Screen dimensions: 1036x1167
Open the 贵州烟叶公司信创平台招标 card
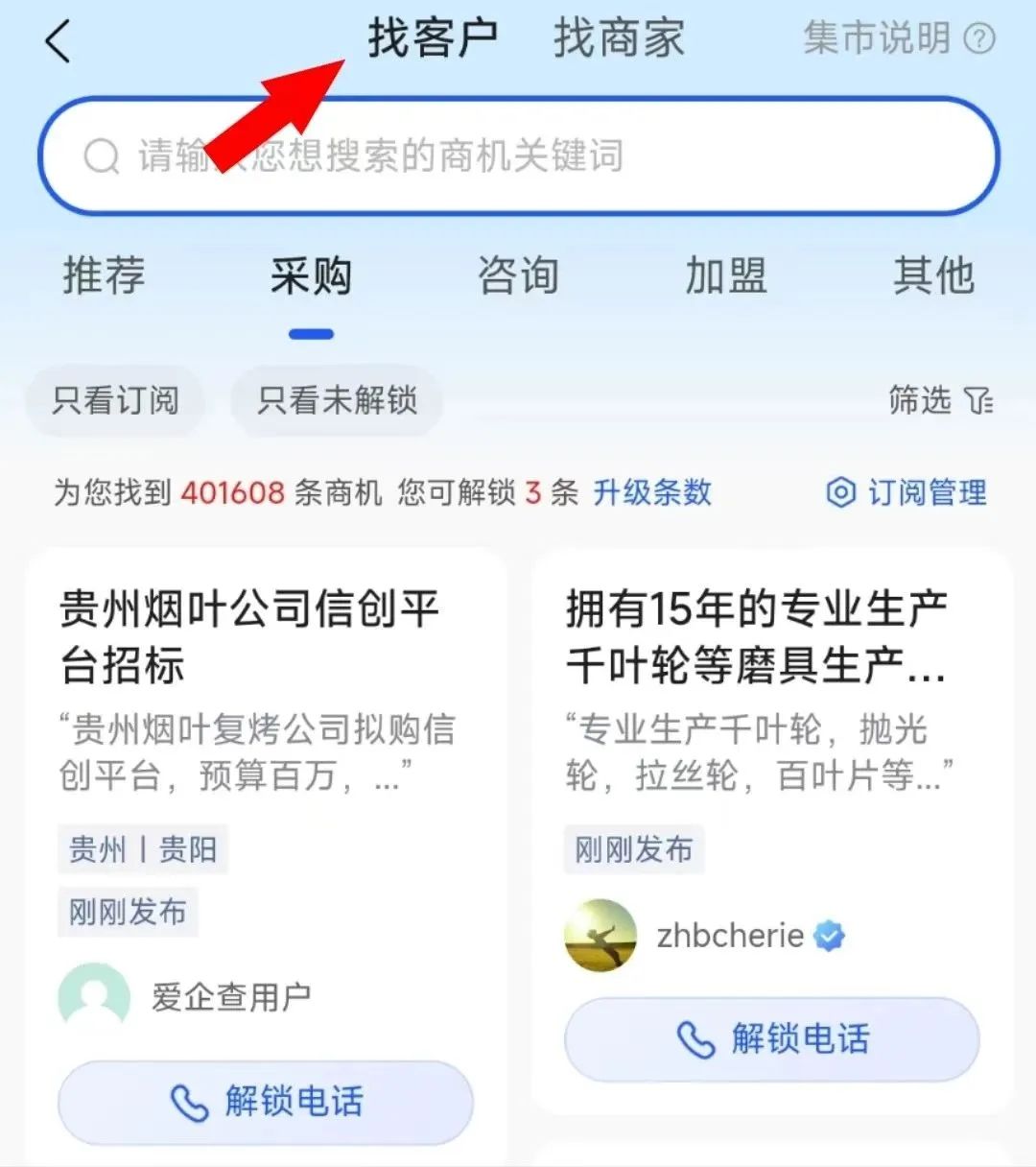[249, 636]
